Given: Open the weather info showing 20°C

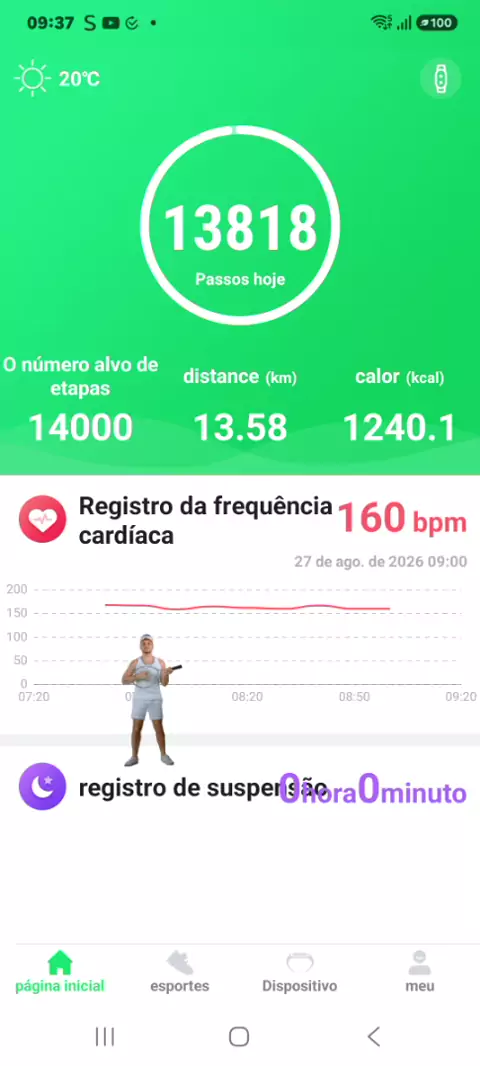Looking at the screenshot, I should (57, 79).
